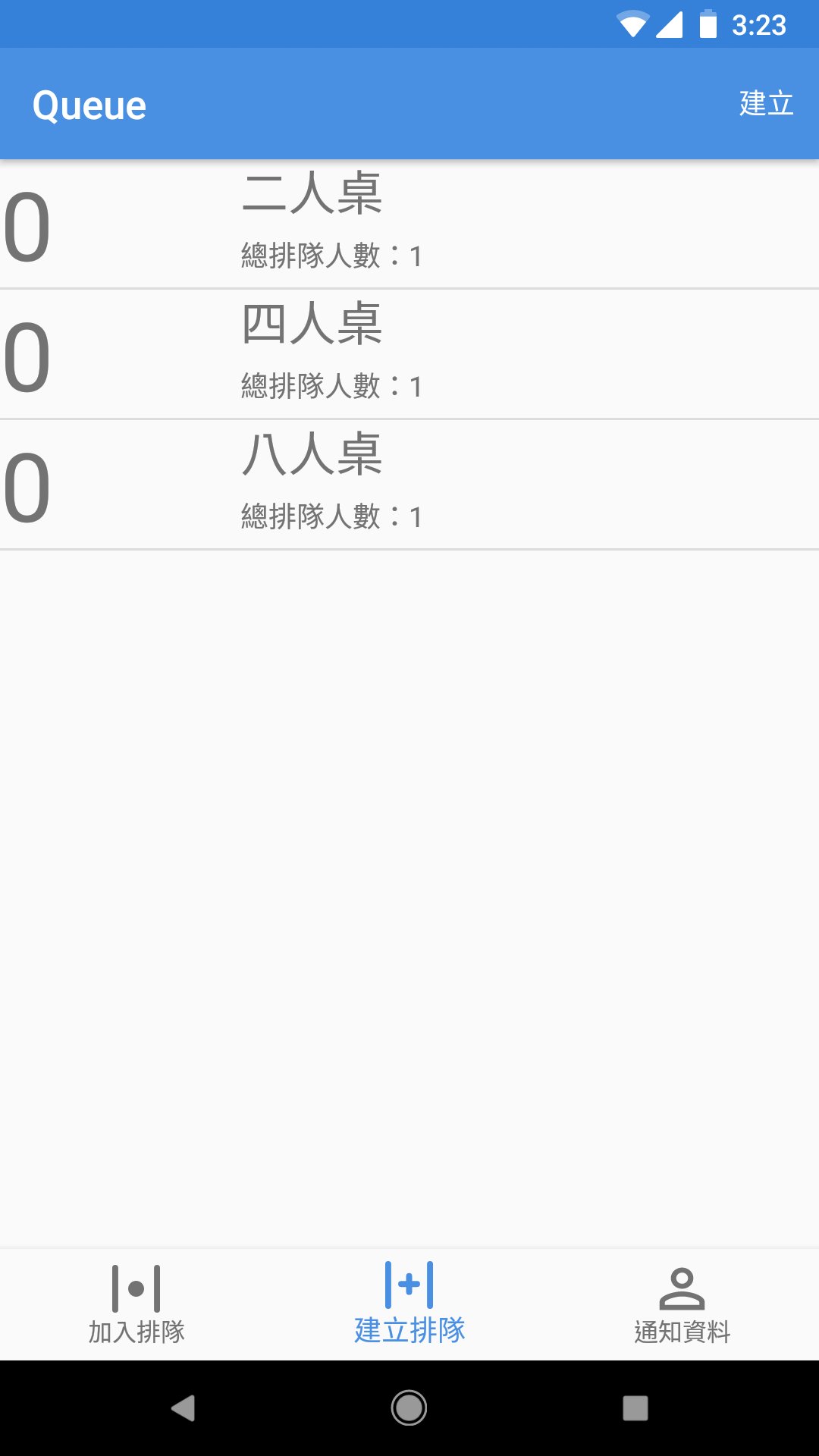Viewport: 819px width, 1456px height.
Task: Open 通知資料 via the person icon
Action: (682, 1287)
